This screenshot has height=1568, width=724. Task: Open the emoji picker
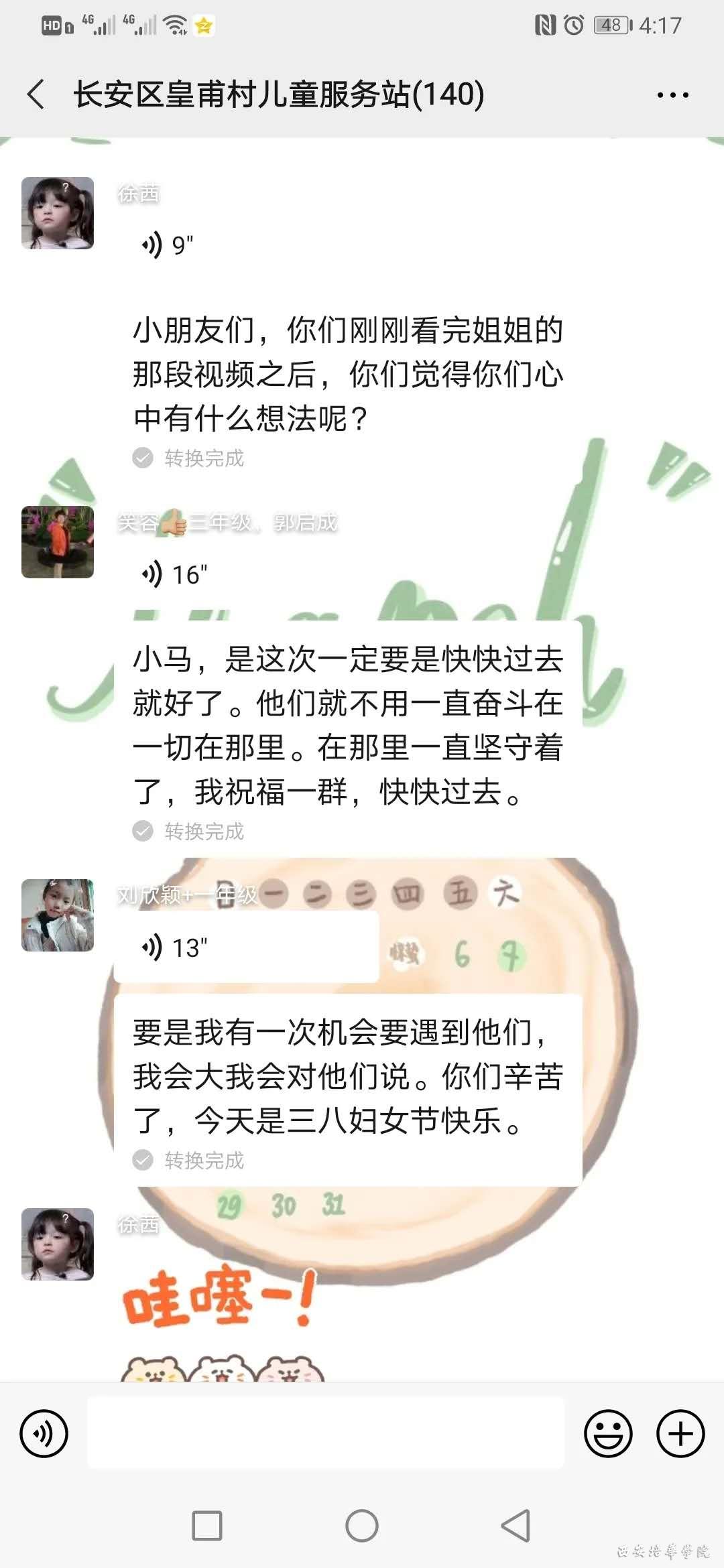pos(608,1433)
